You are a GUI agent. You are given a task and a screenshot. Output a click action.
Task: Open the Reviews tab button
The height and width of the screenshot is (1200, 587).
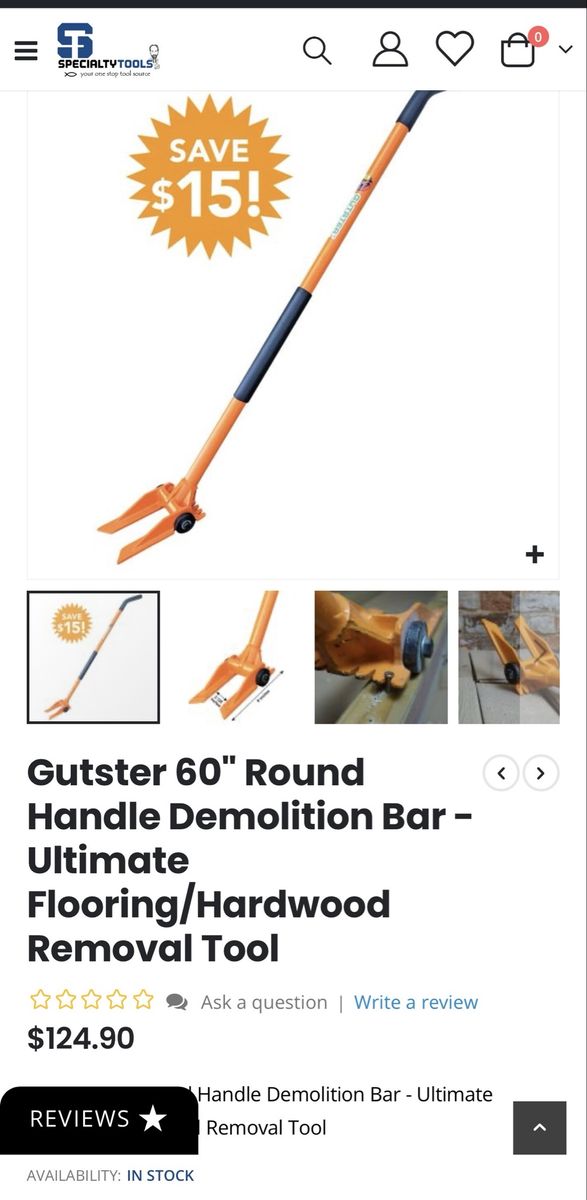(98, 1119)
